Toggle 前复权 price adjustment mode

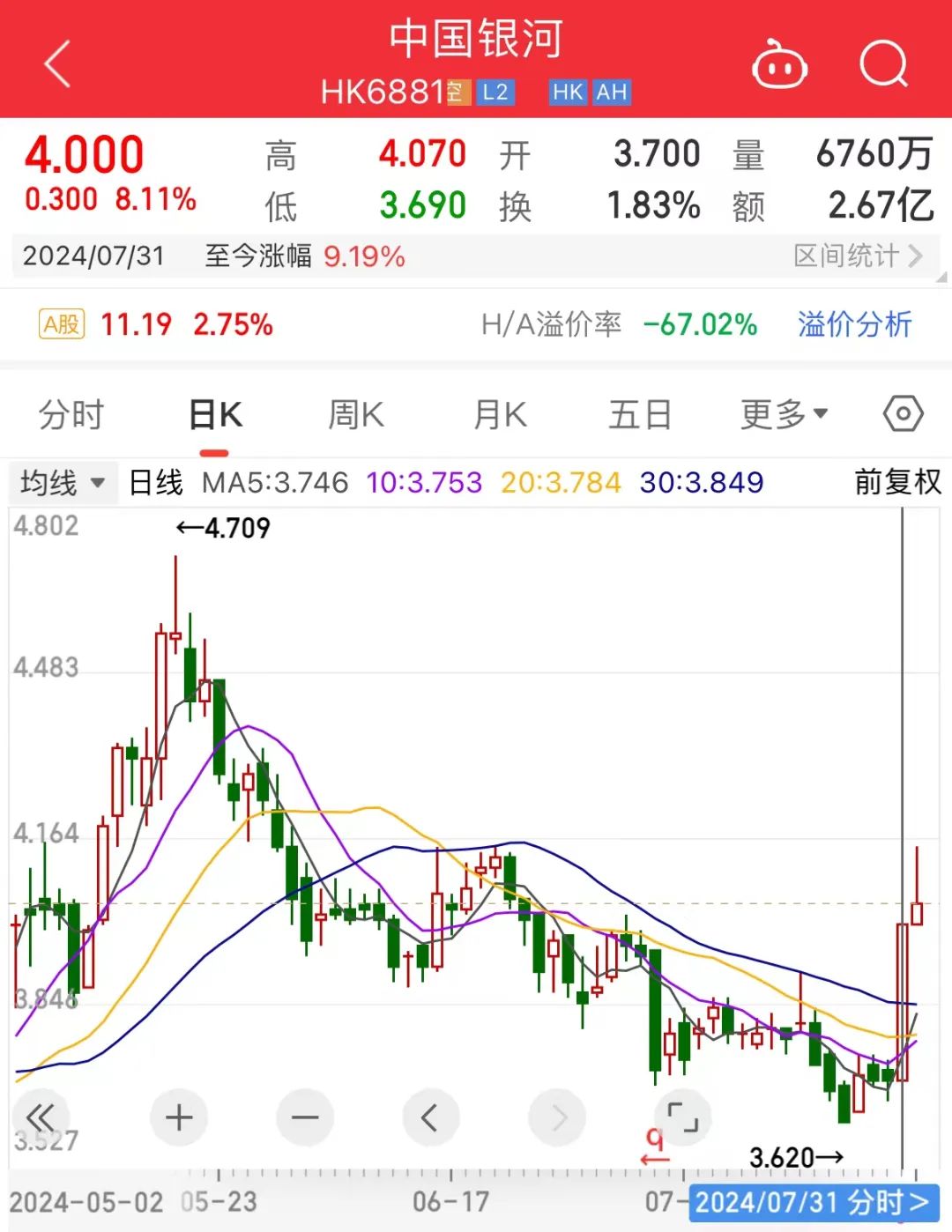tap(897, 483)
